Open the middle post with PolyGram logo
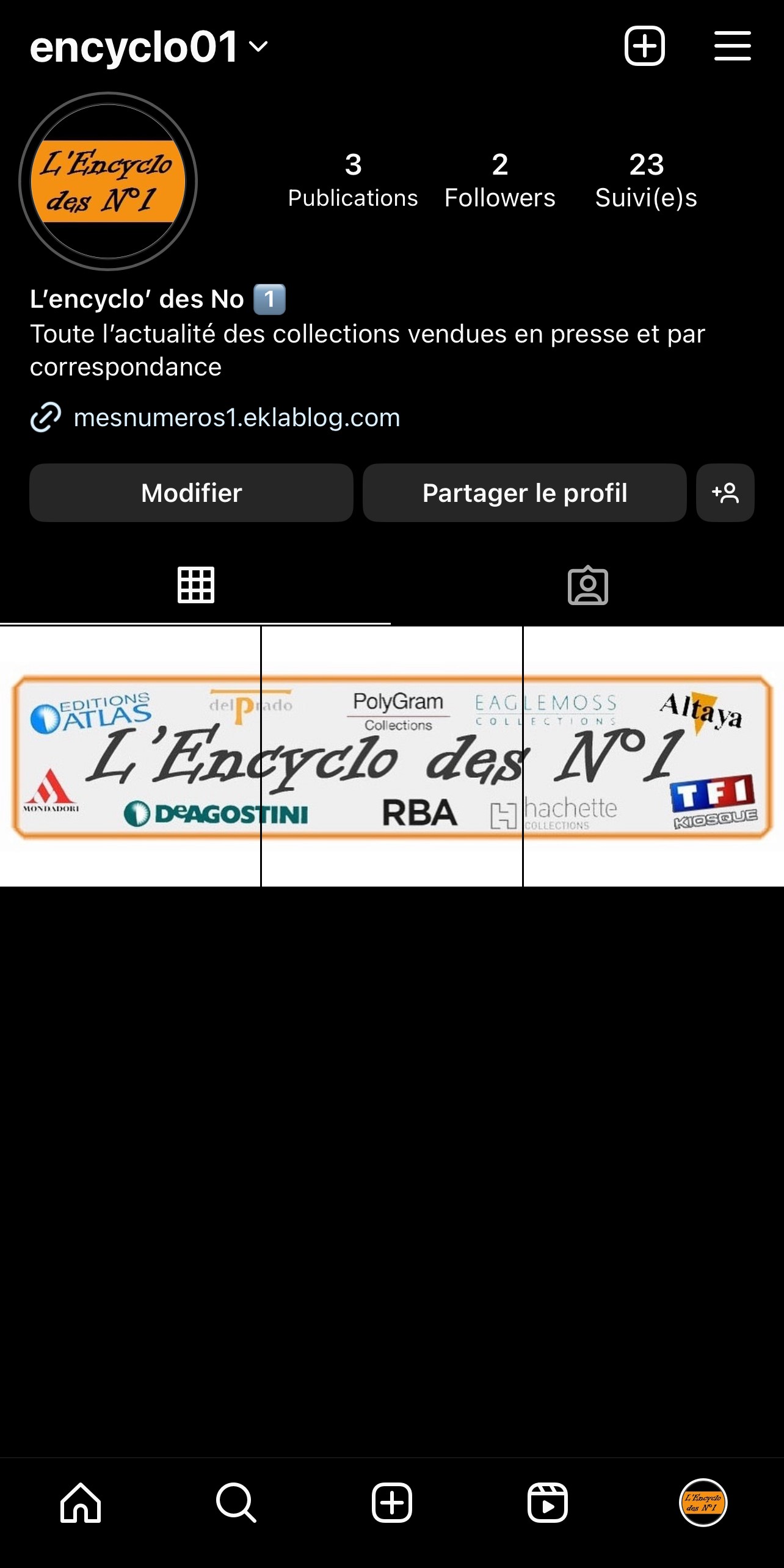784x1568 pixels. [x=392, y=757]
